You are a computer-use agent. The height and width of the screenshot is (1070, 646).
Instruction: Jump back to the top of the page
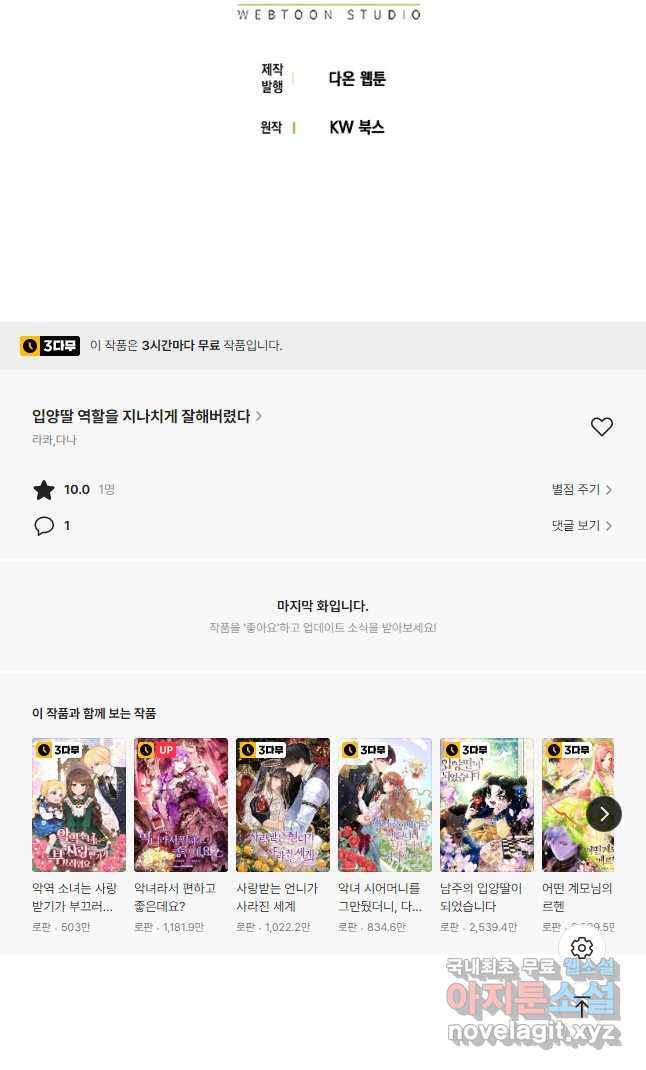click(582, 1007)
